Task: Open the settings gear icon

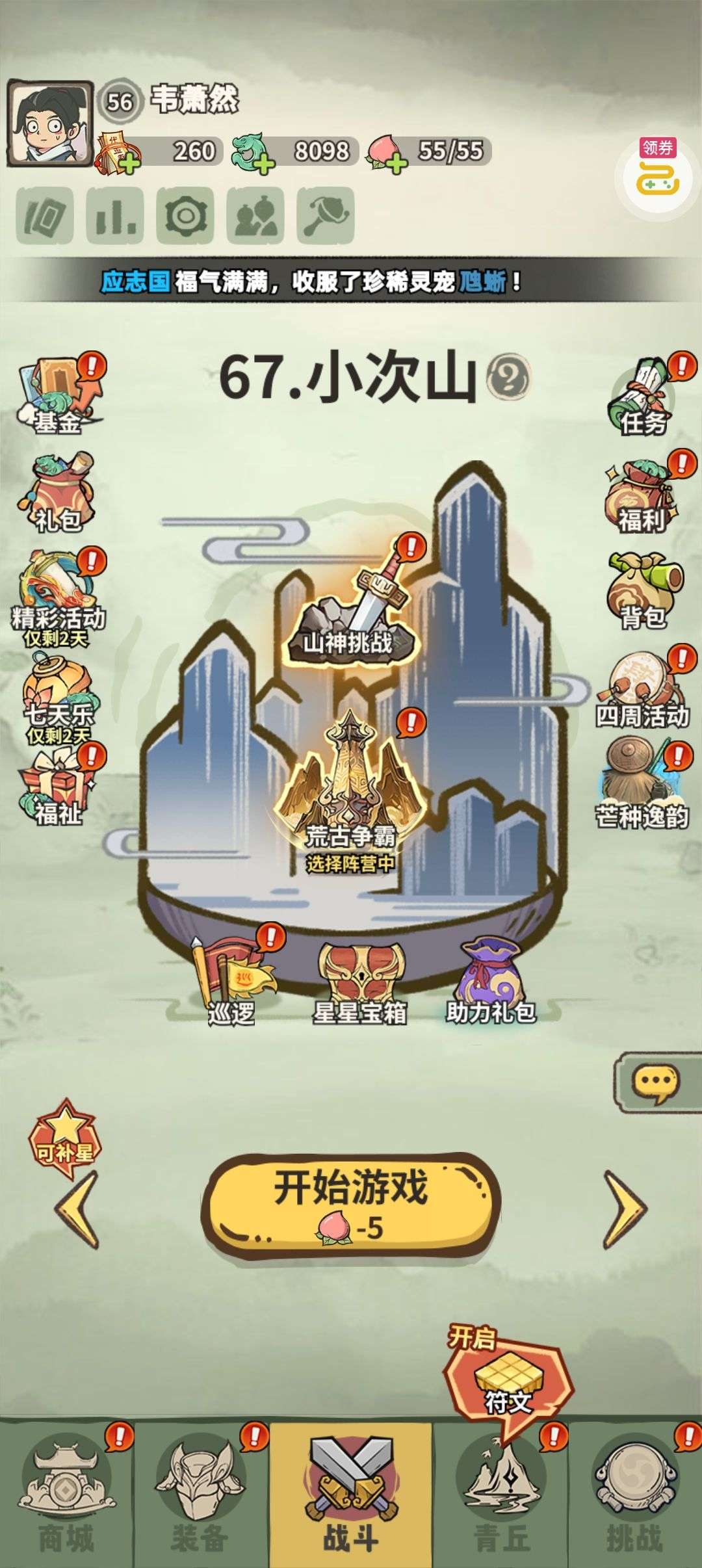Action: click(185, 215)
